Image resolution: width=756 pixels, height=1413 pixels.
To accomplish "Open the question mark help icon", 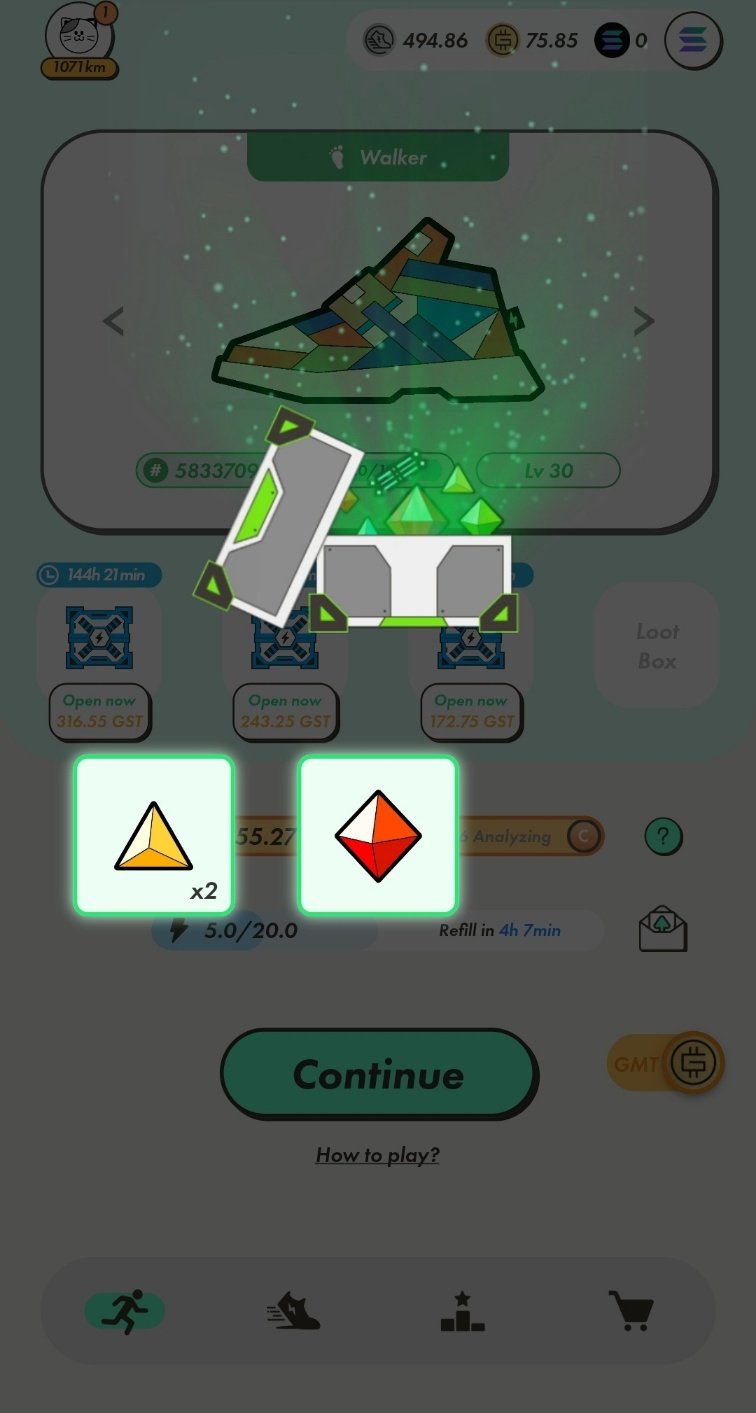I will pos(663,836).
